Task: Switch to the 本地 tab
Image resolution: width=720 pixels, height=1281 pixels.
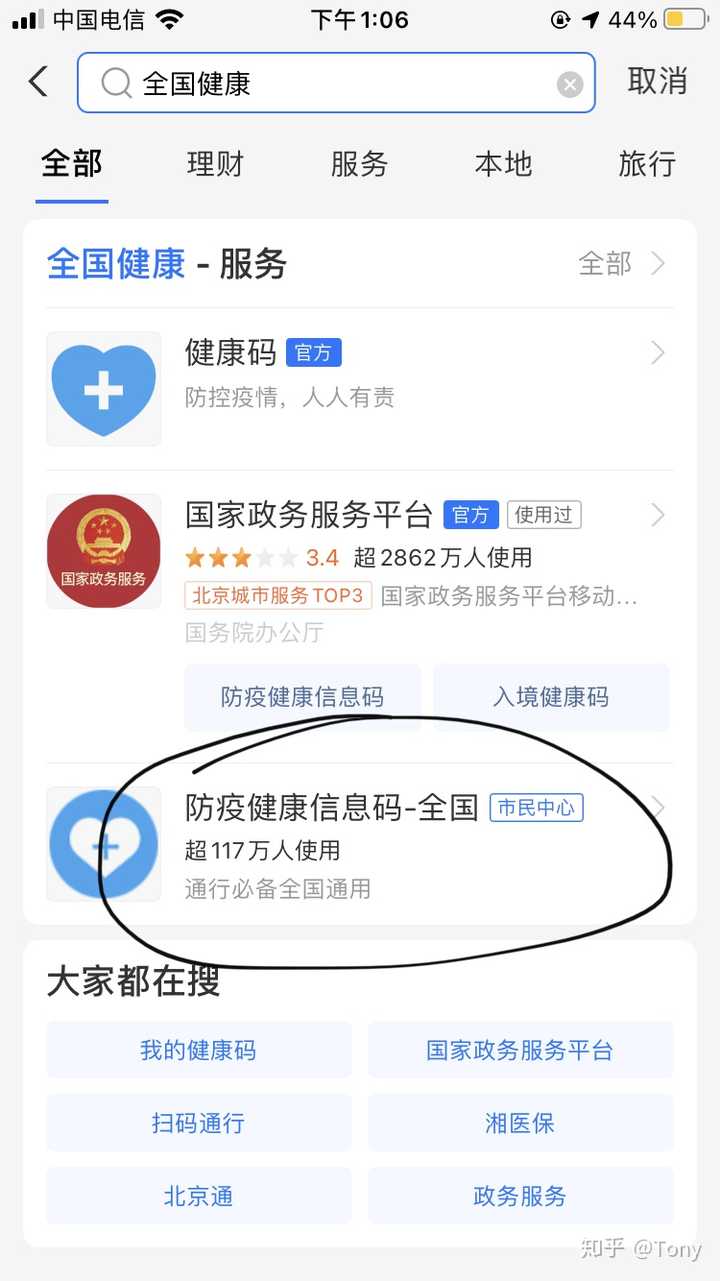Action: (503, 164)
